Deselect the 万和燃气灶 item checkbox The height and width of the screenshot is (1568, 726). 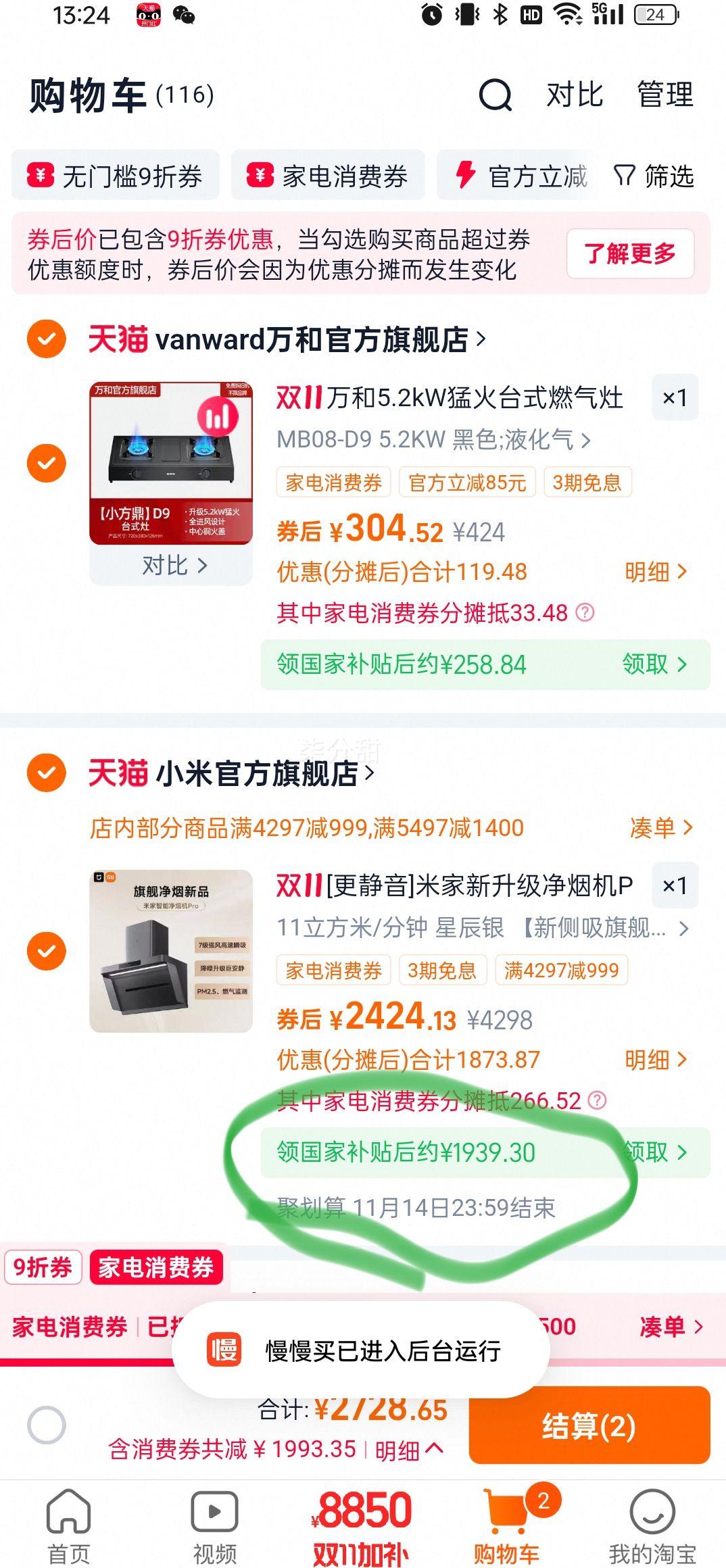coord(46,463)
